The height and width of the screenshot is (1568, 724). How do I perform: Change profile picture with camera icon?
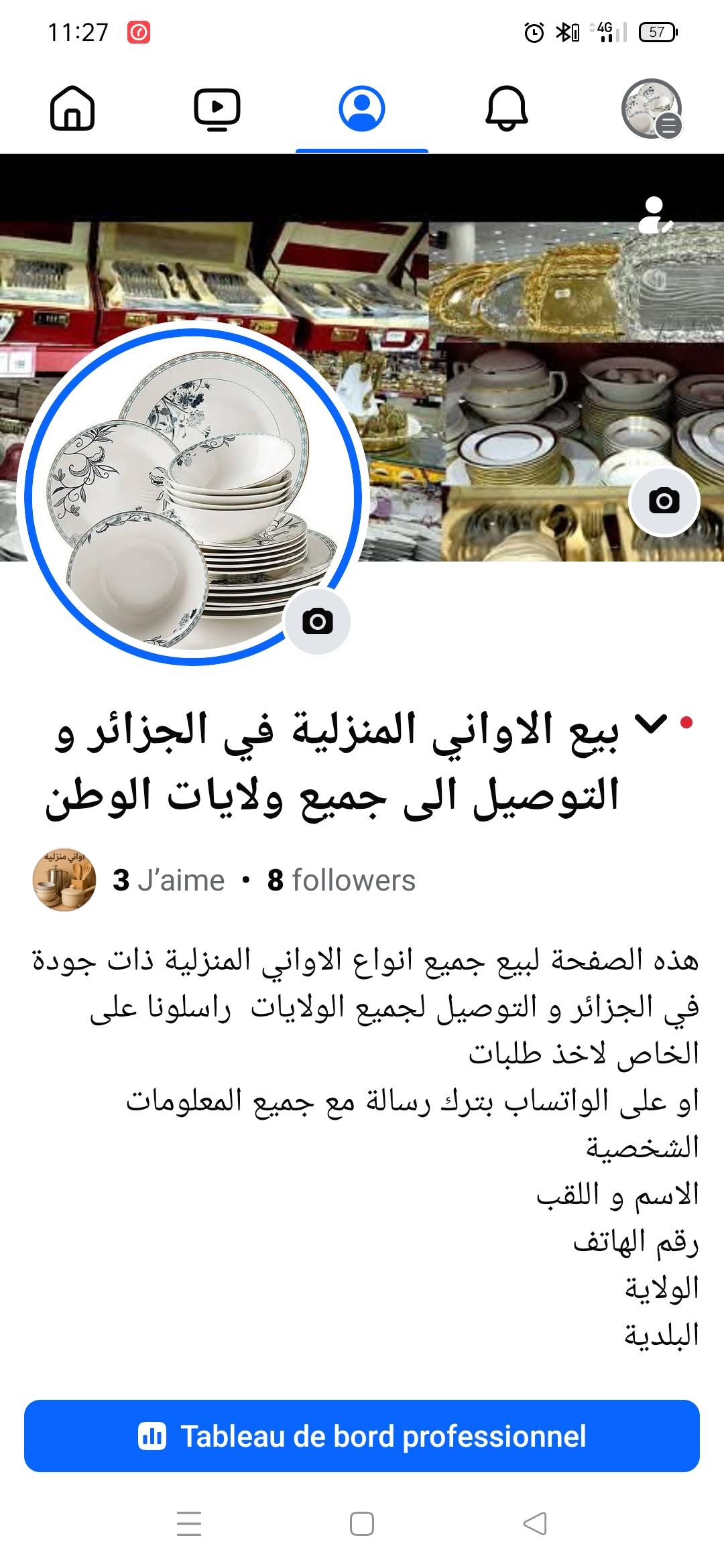[318, 622]
